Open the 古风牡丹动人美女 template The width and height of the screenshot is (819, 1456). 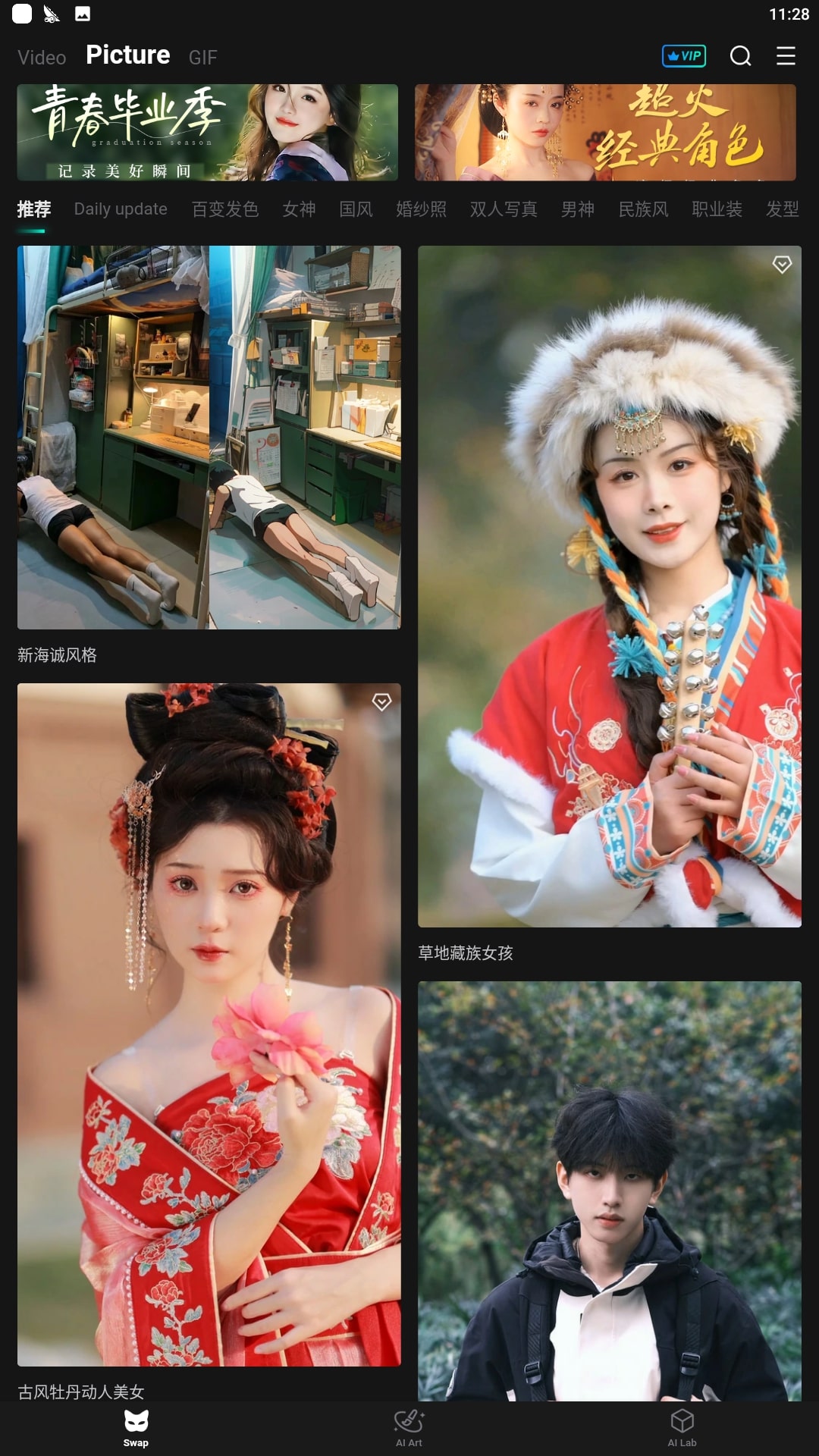[x=209, y=1025]
